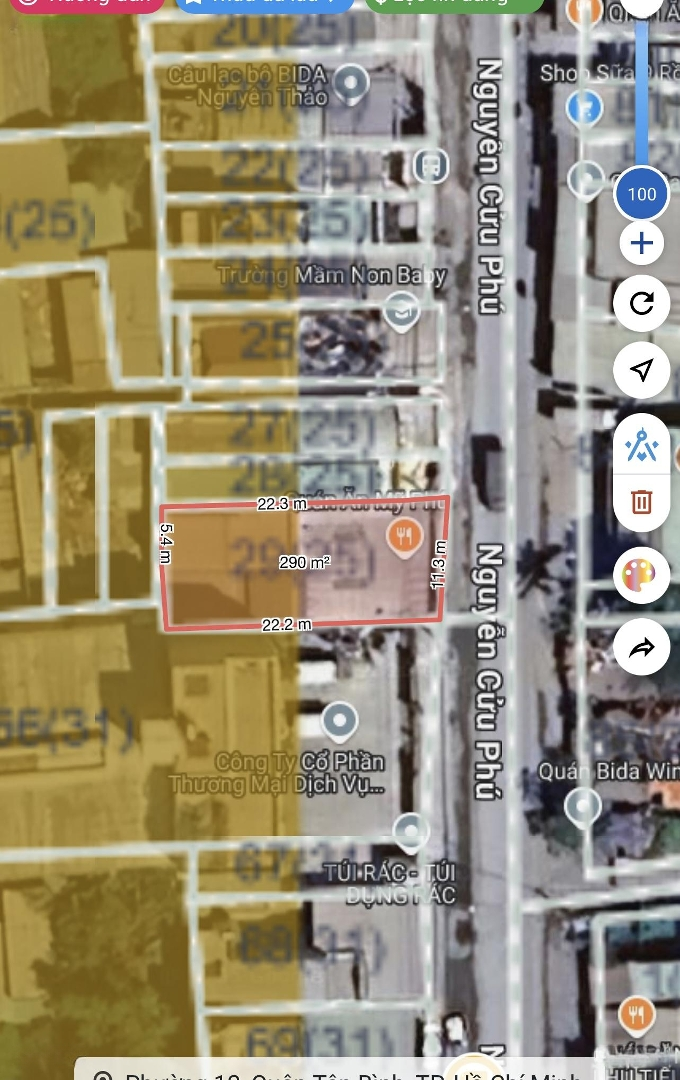Tap the overlay slider handle showing 100
This screenshot has height=1080, width=680.
pyautogui.click(x=641, y=193)
